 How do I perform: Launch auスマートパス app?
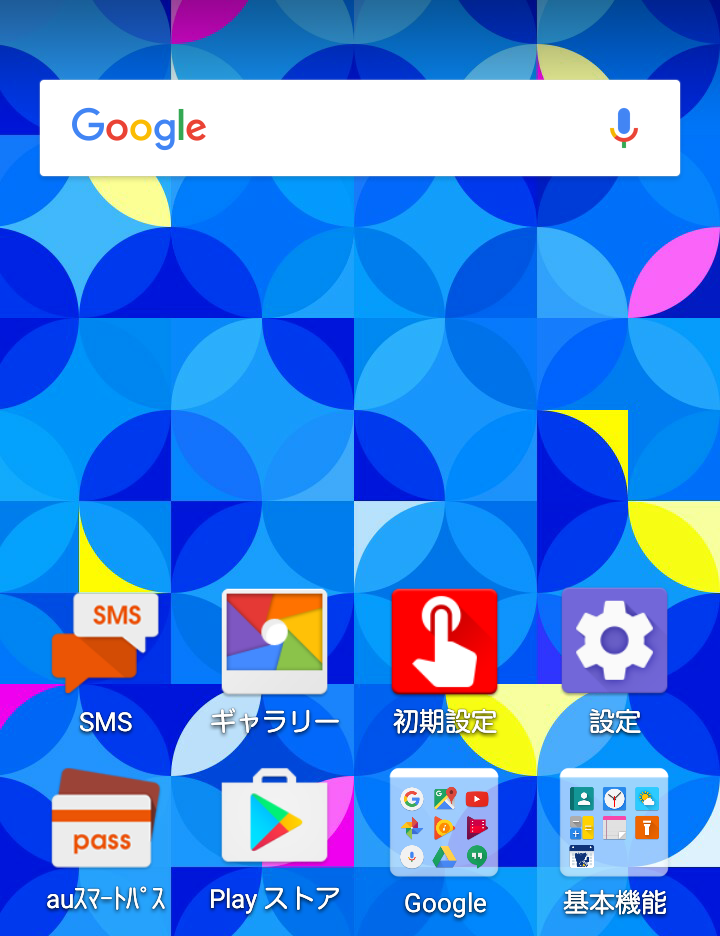[x=105, y=822]
